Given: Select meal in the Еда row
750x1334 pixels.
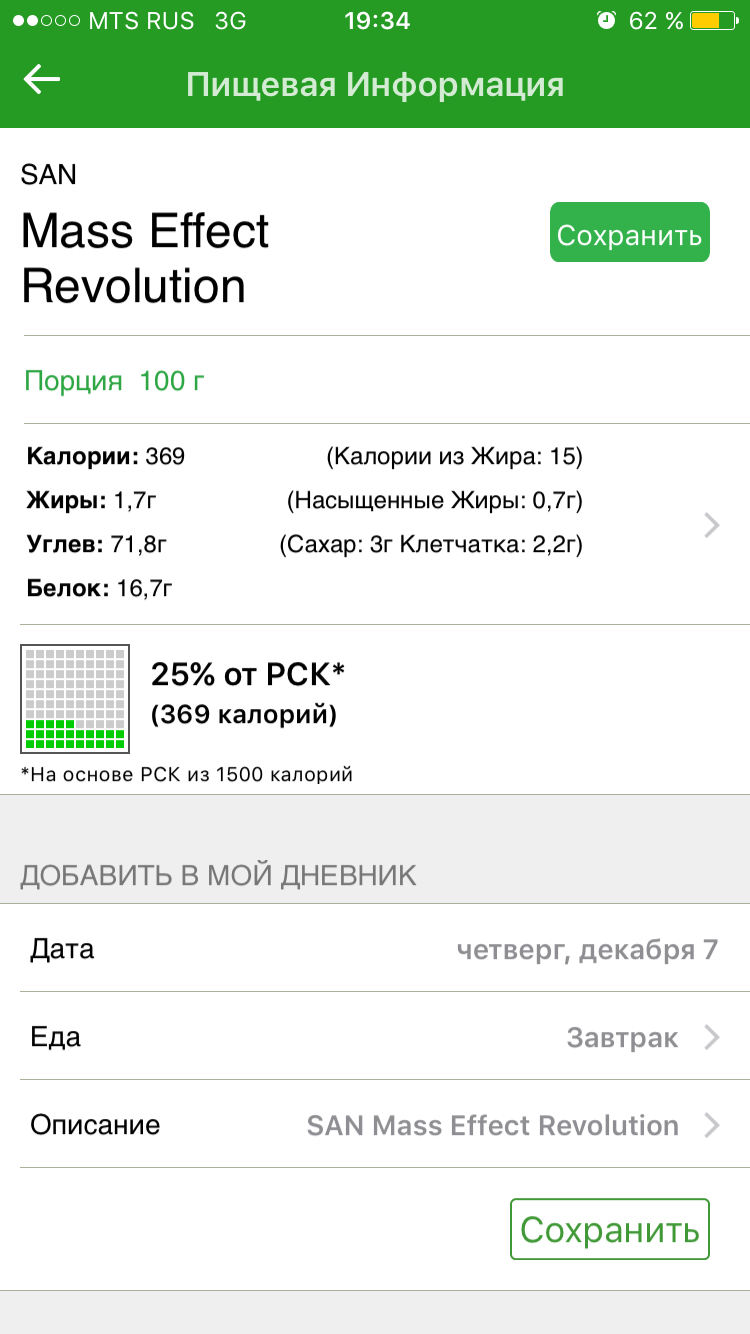Looking at the screenshot, I should (x=375, y=1037).
